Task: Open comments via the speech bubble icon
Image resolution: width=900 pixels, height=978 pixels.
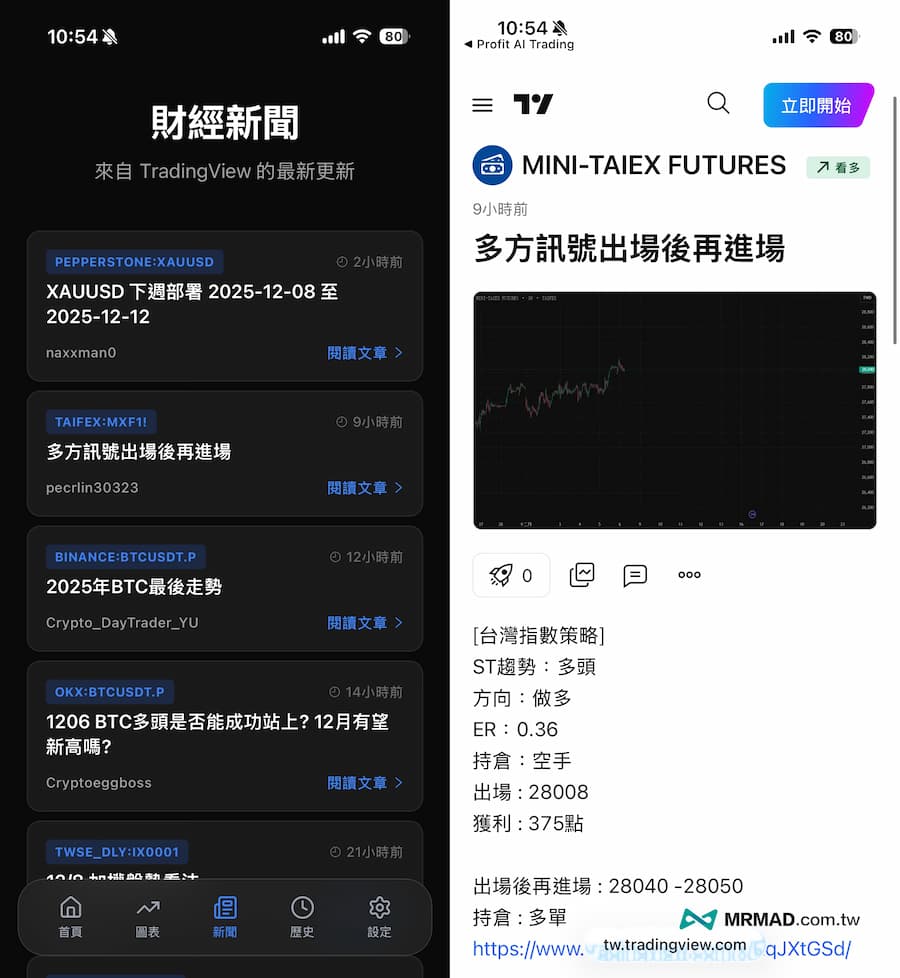Action: coord(635,575)
